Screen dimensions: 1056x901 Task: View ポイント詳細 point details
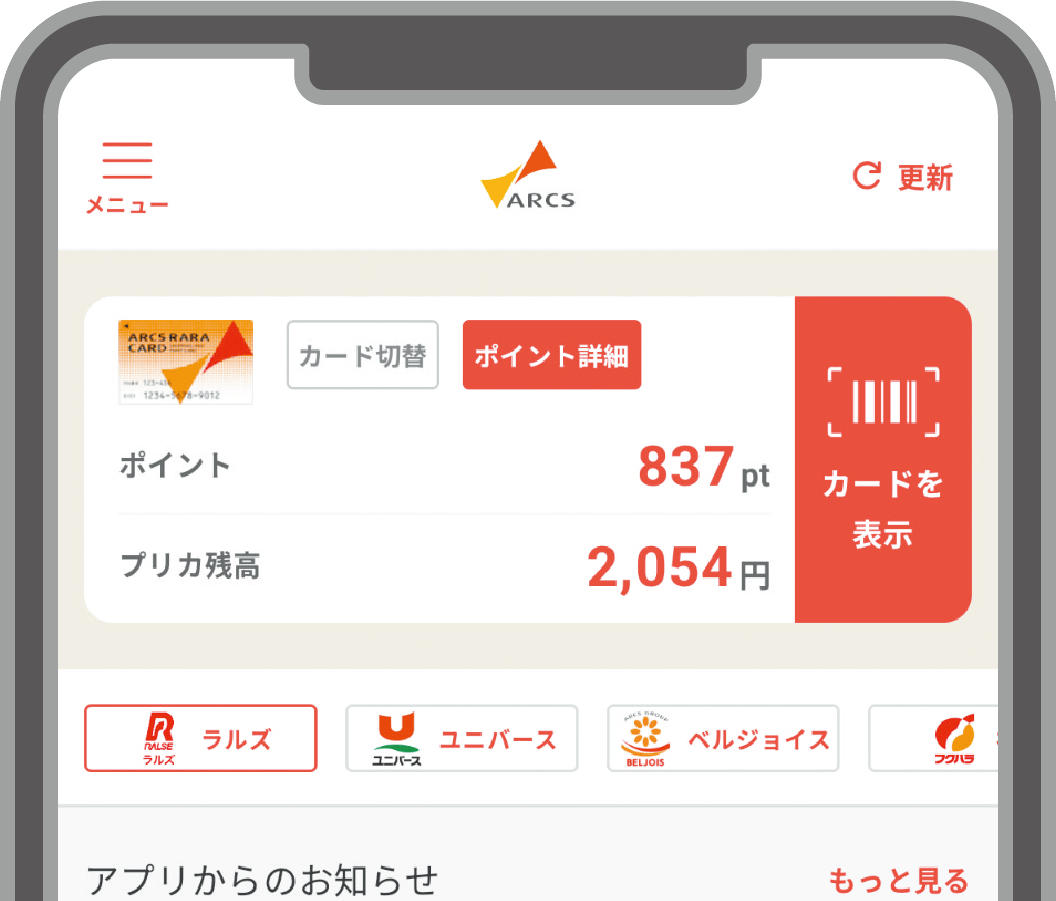[551, 355]
